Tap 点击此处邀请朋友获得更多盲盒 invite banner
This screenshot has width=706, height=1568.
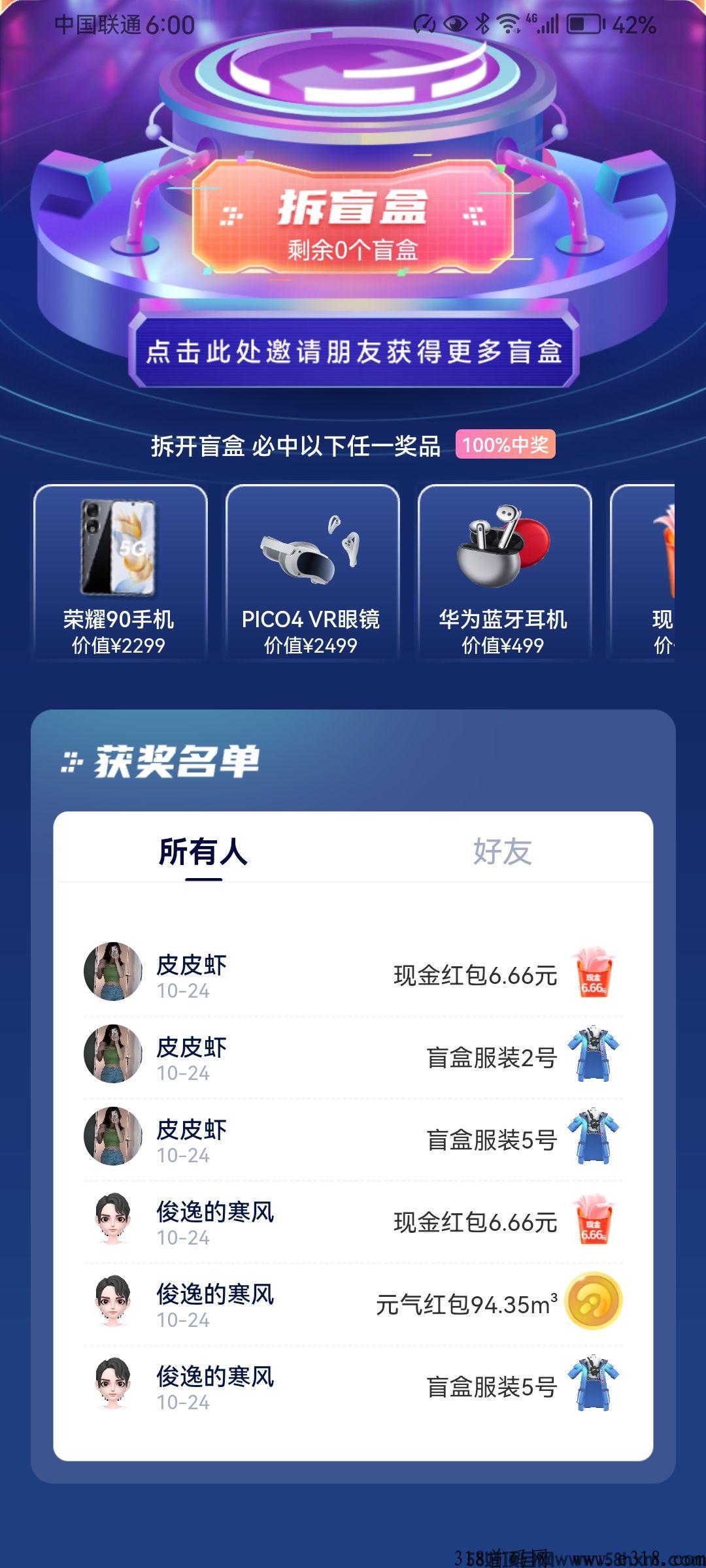[x=353, y=351]
